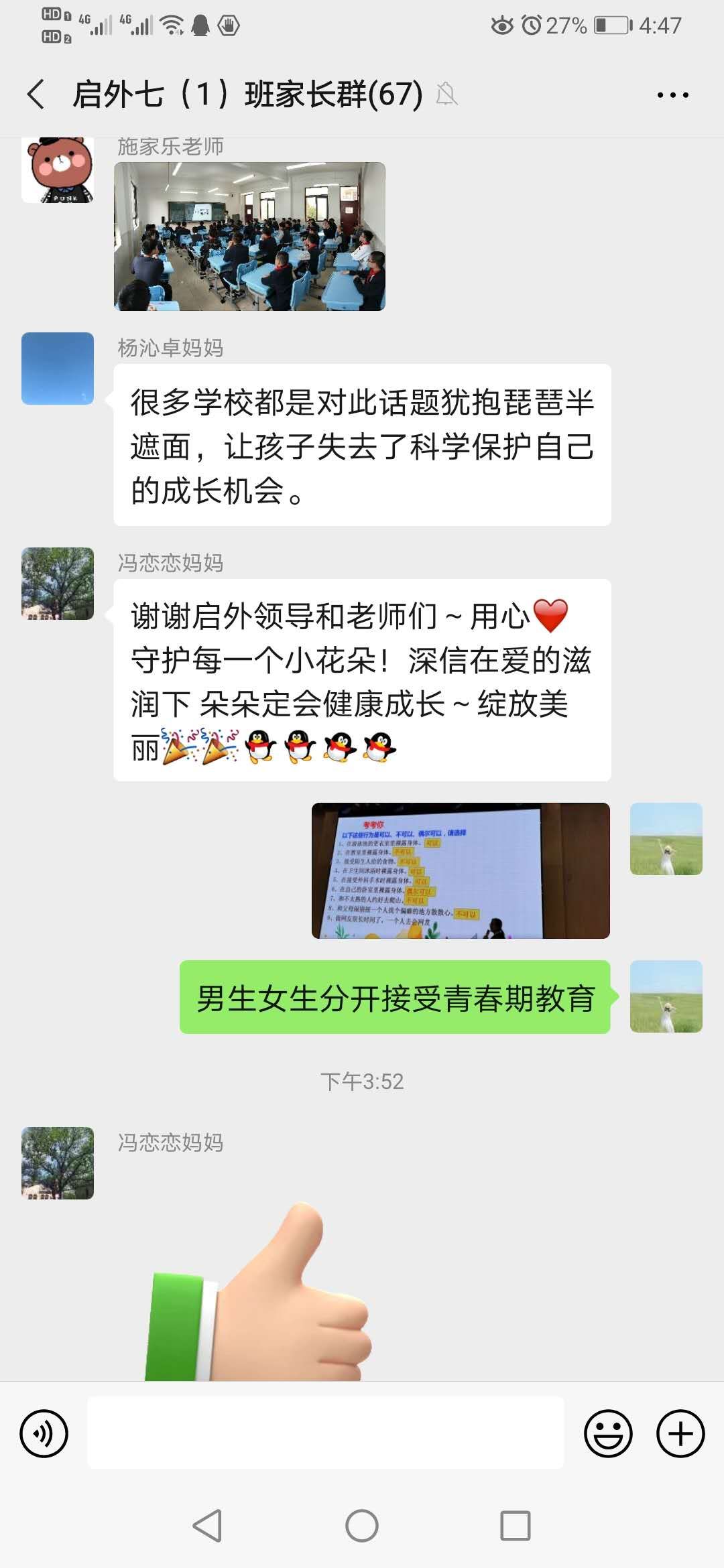The width and height of the screenshot is (724, 1568).
Task: Go back from the group chat
Action: tap(36, 94)
